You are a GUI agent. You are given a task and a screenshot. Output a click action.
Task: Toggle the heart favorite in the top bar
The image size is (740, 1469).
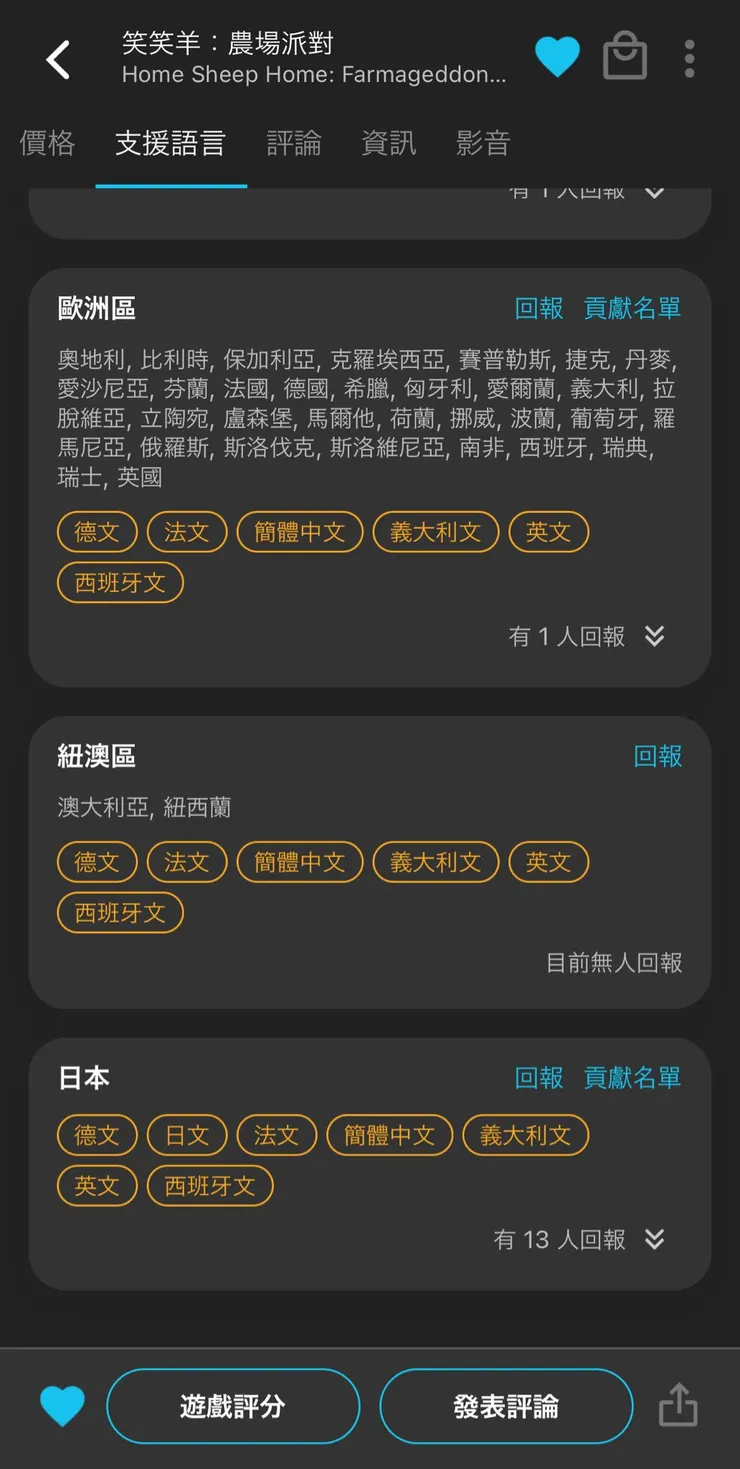pos(559,57)
